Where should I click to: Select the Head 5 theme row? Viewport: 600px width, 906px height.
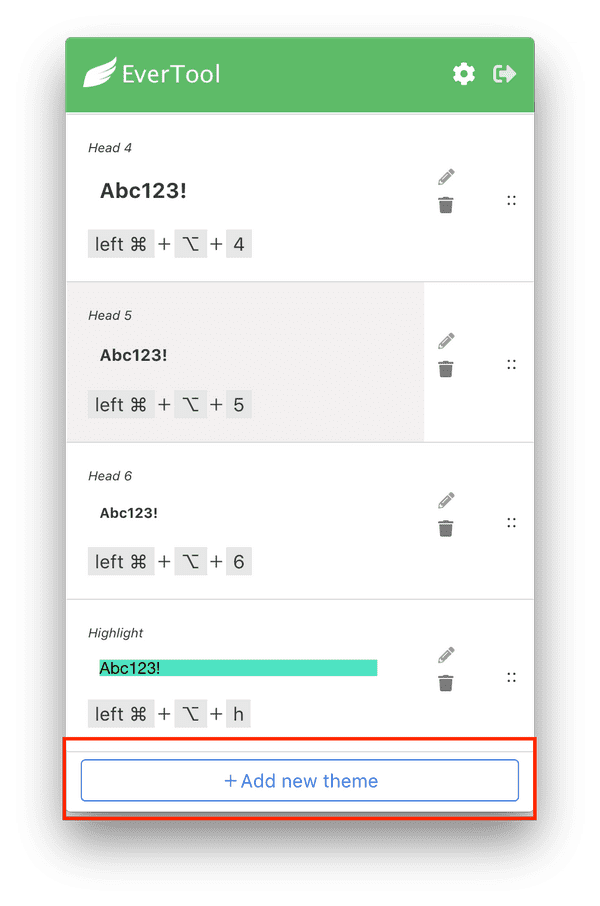[x=245, y=362]
